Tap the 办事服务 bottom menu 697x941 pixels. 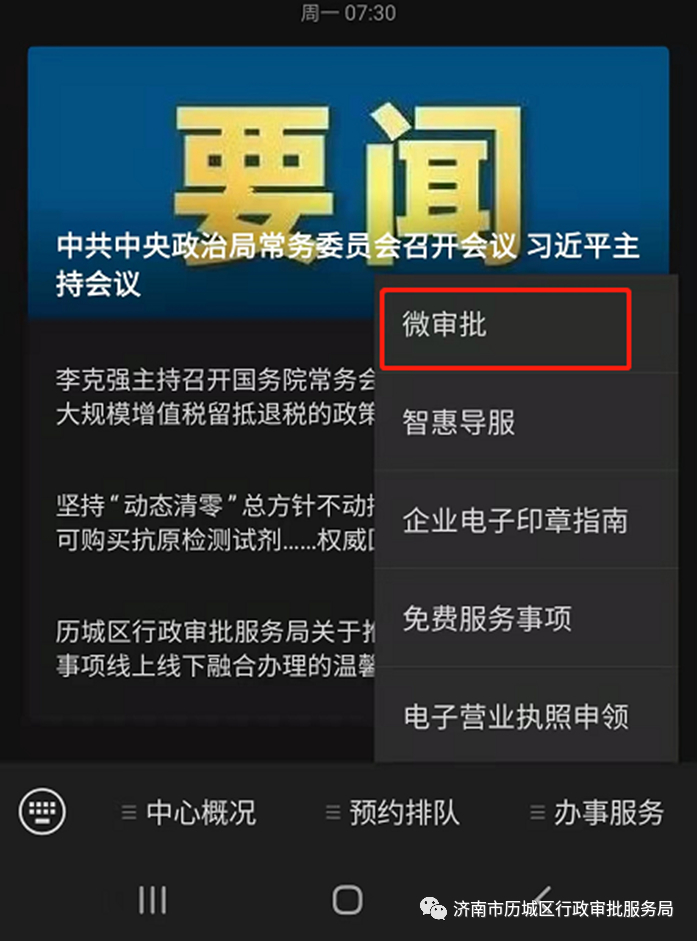[597, 812]
